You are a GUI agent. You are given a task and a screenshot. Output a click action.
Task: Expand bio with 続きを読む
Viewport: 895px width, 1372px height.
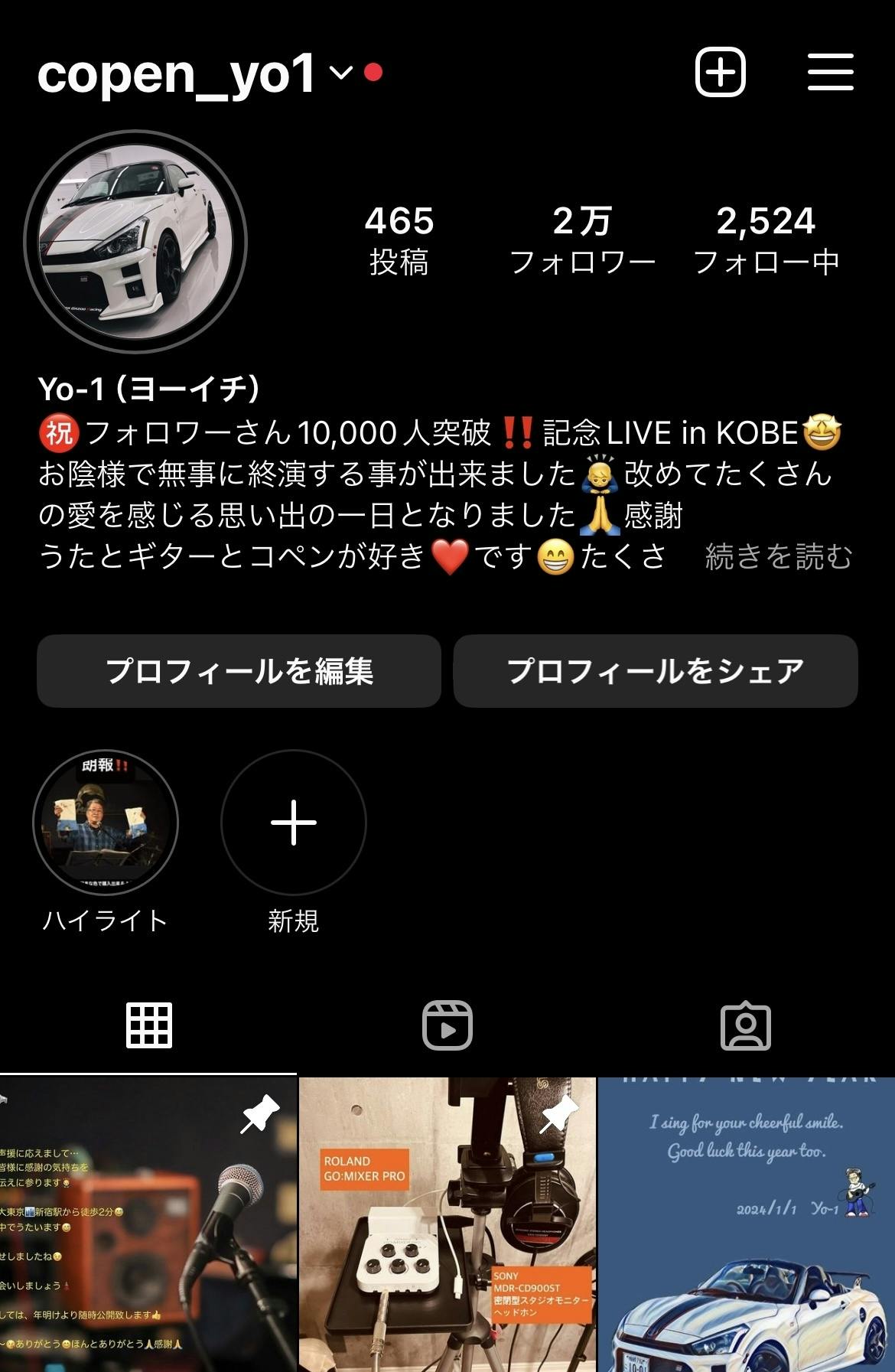tap(778, 556)
